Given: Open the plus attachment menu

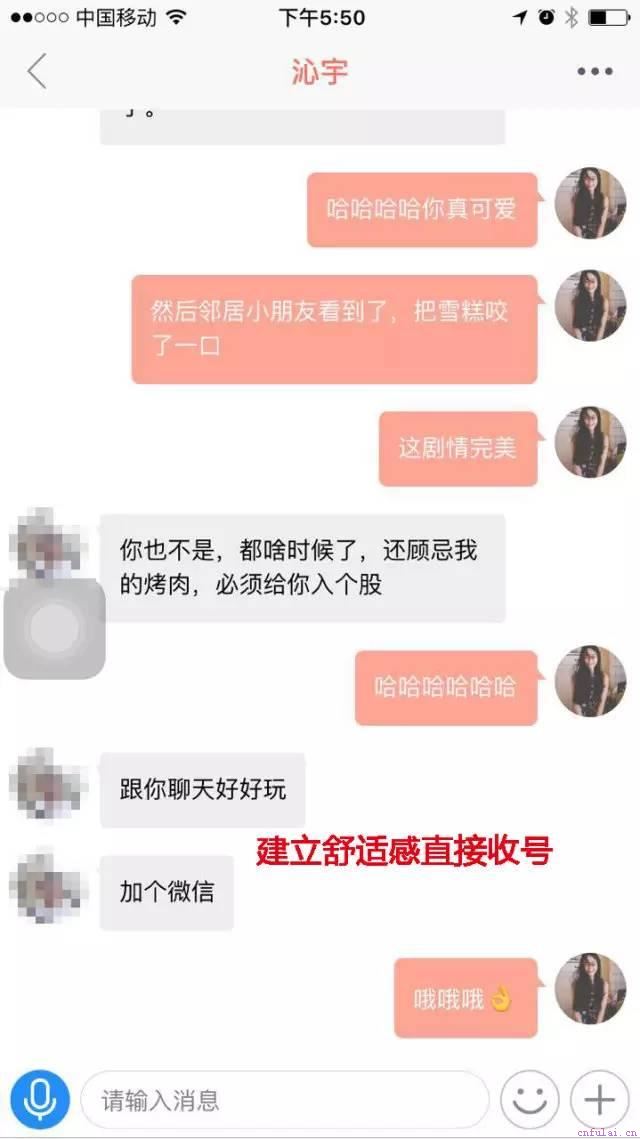Looking at the screenshot, I should pos(599,1100).
